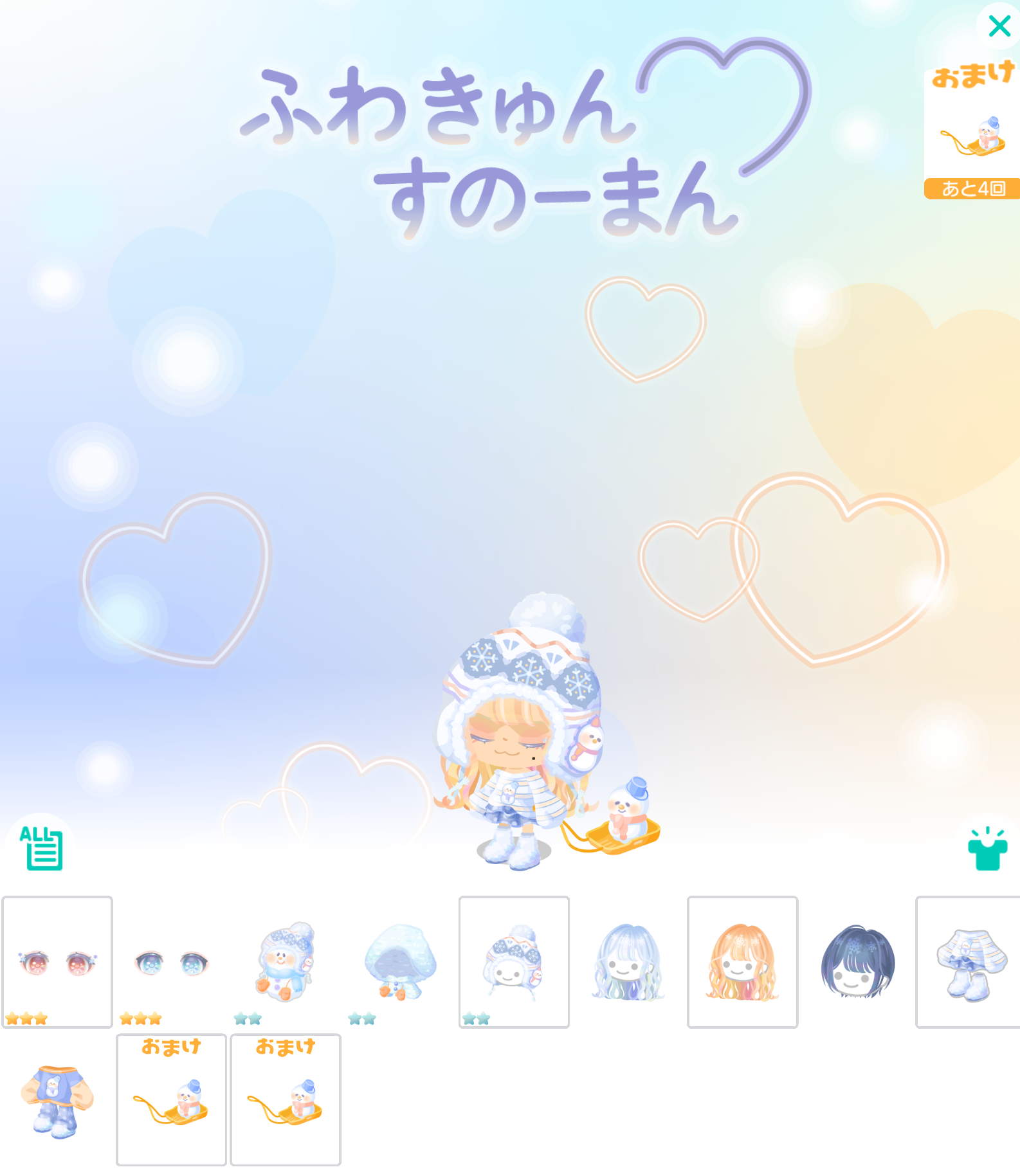1020x1176 pixels.
Task: Pick the igloo costume item
Action: (x=400, y=962)
